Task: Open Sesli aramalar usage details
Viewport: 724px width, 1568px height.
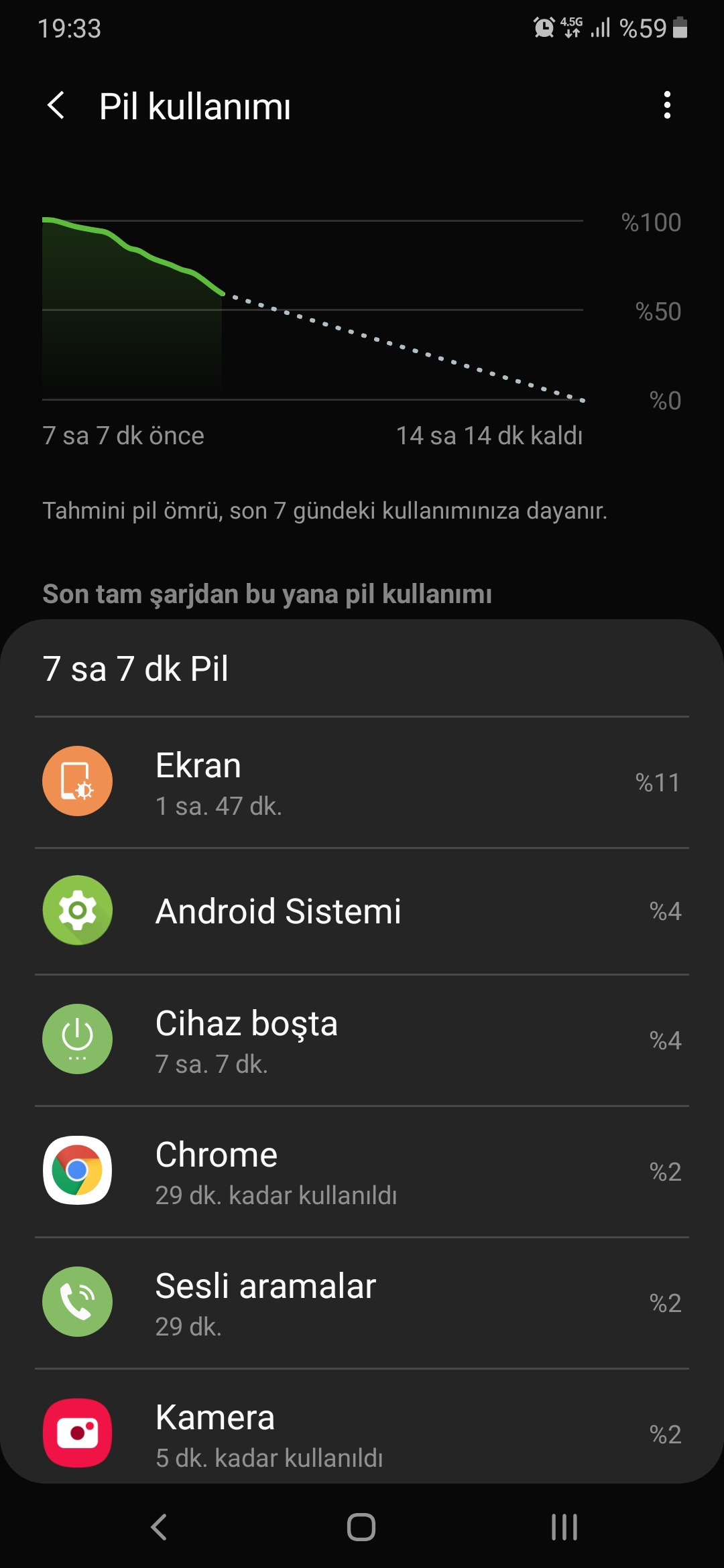Action: 362,1303
